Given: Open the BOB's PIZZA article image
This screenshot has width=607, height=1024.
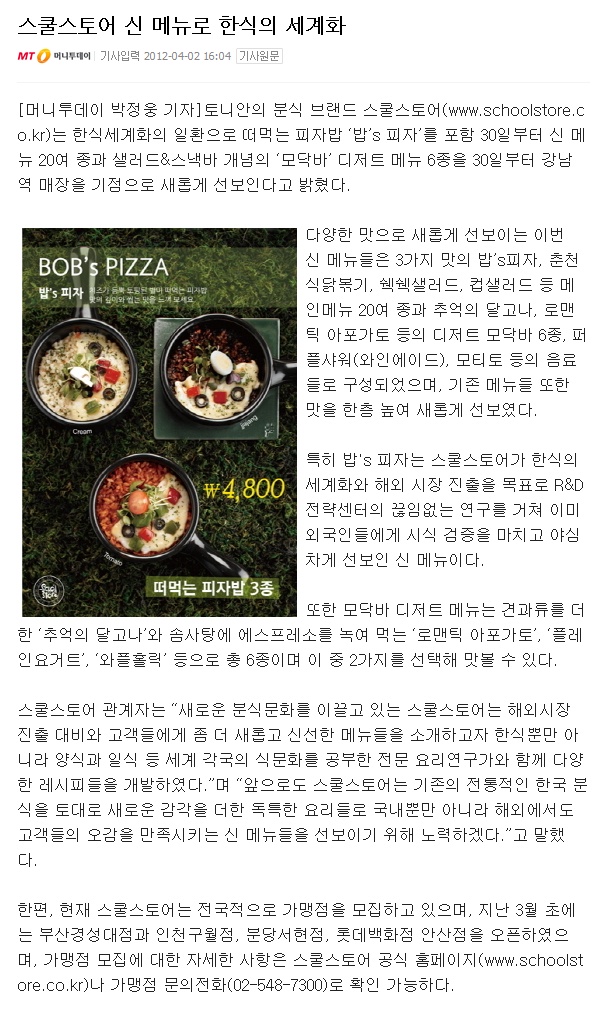Looking at the screenshot, I should click(x=159, y=422).
